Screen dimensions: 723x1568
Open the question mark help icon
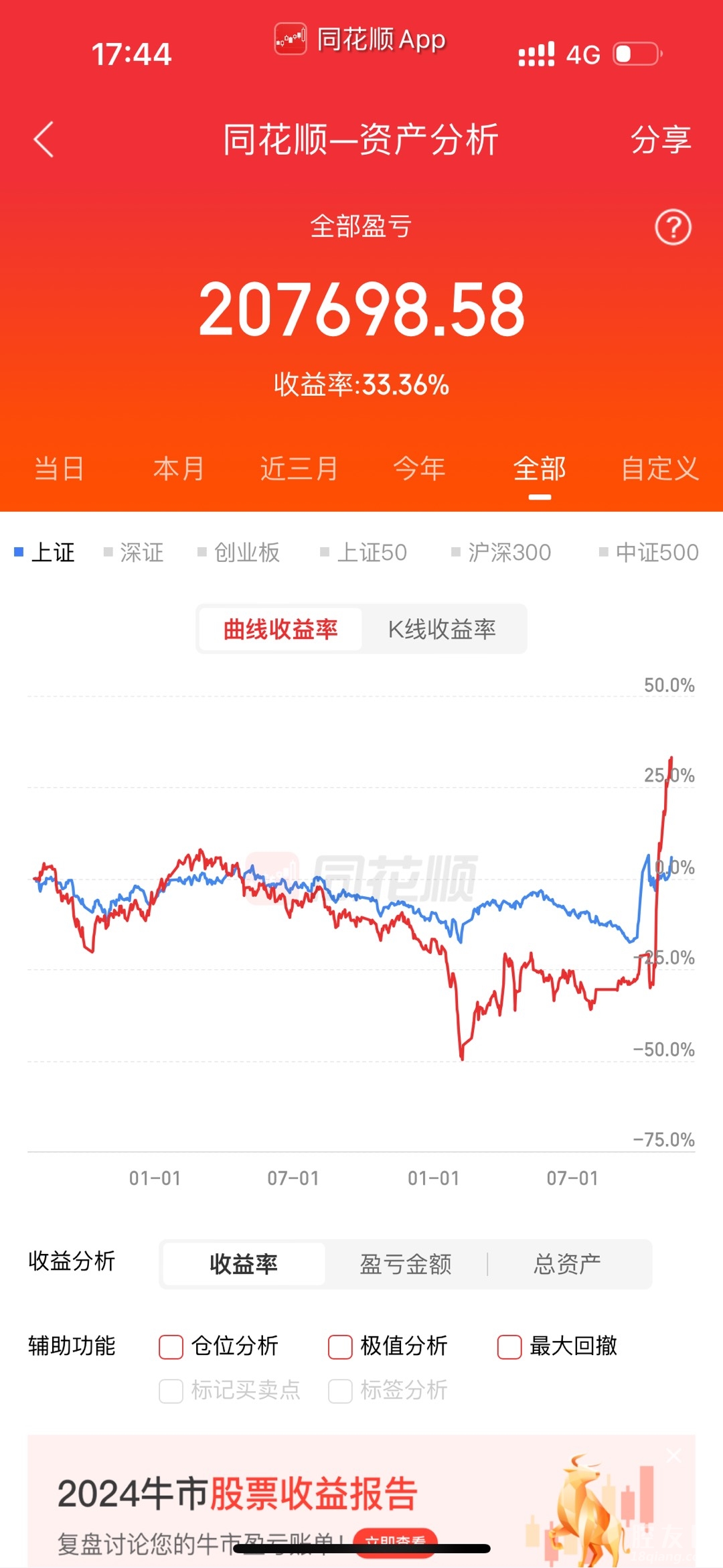(672, 228)
